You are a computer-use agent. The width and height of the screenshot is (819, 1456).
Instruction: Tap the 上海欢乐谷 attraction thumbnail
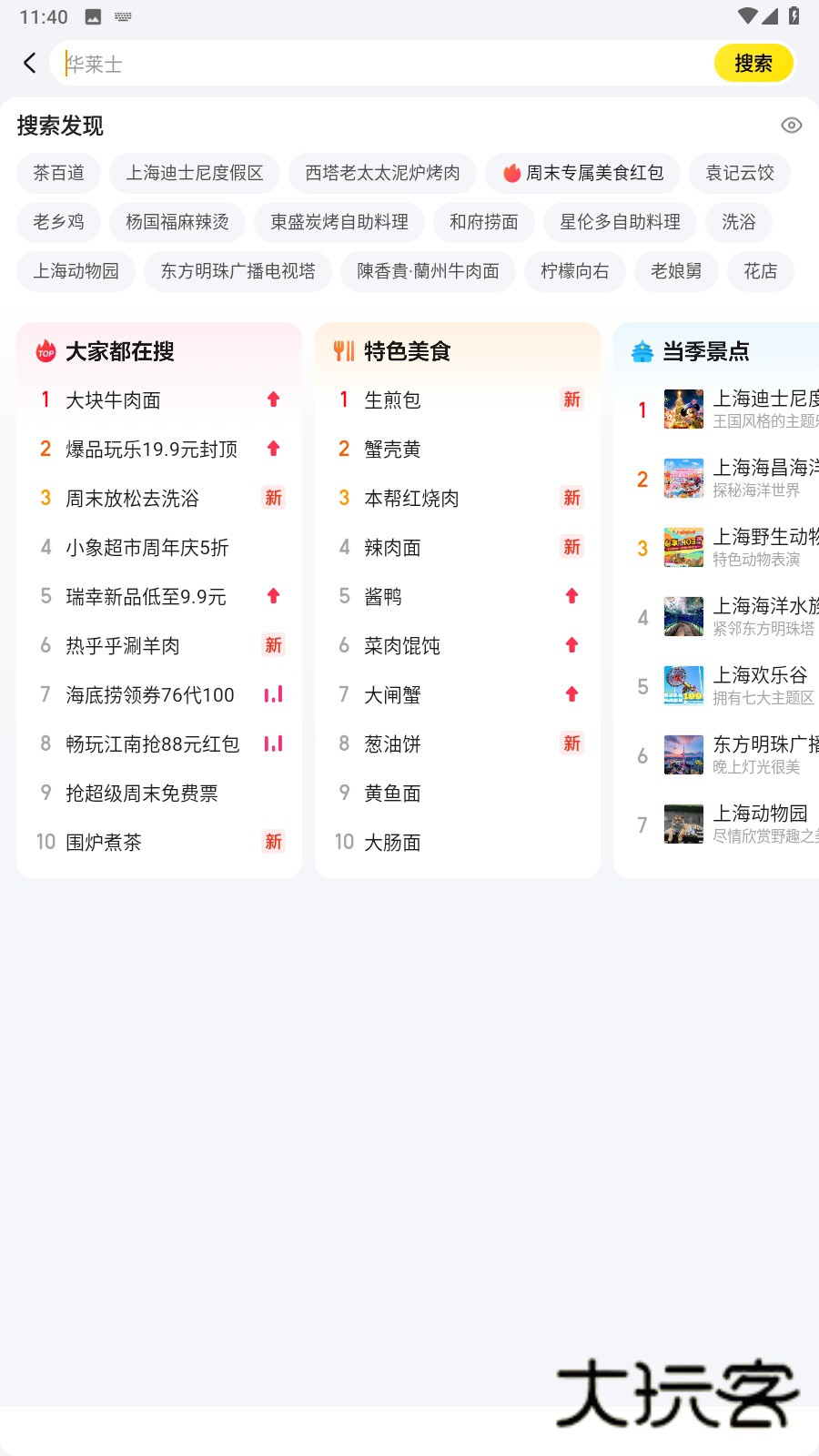point(684,686)
